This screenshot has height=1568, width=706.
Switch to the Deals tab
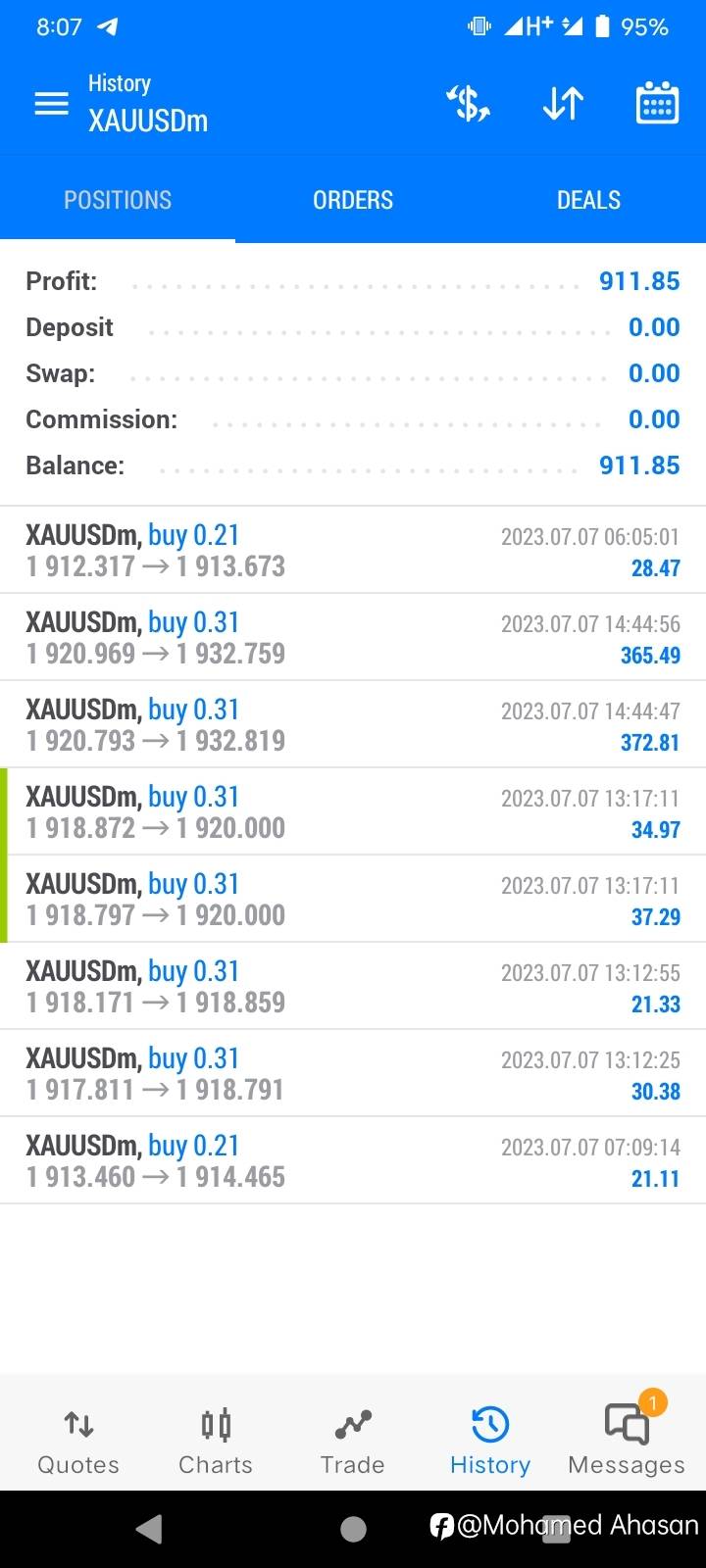click(588, 200)
